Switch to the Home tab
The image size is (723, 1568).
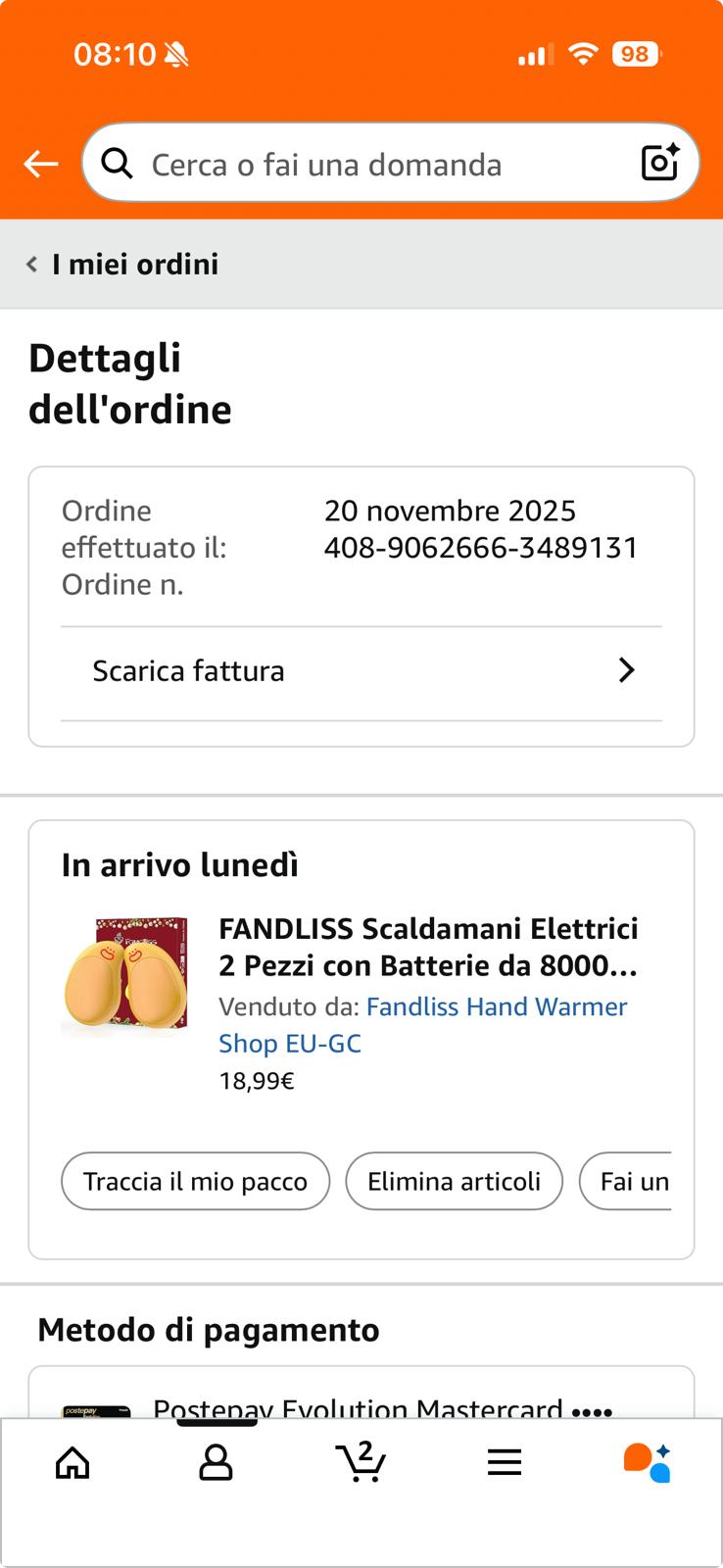[x=72, y=1463]
